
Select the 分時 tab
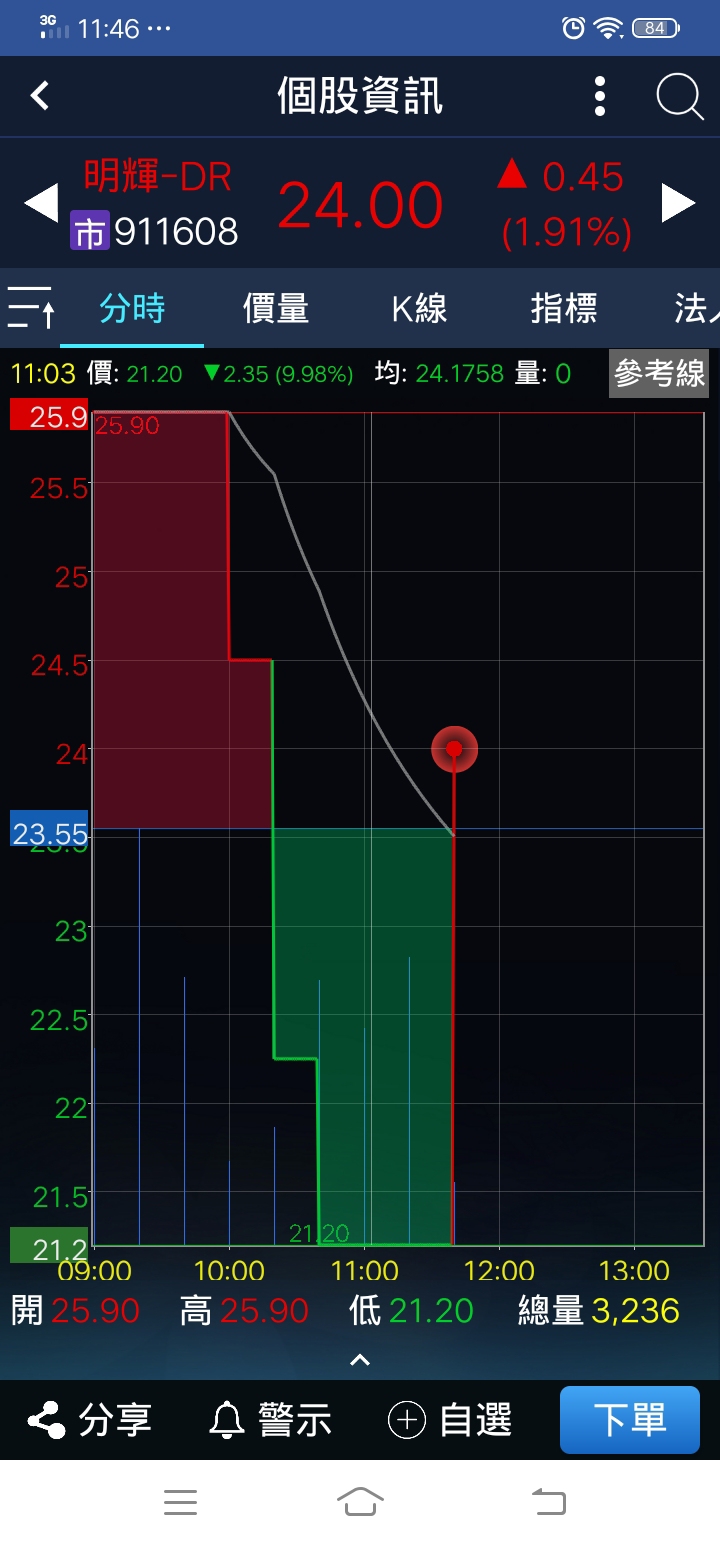click(x=132, y=308)
